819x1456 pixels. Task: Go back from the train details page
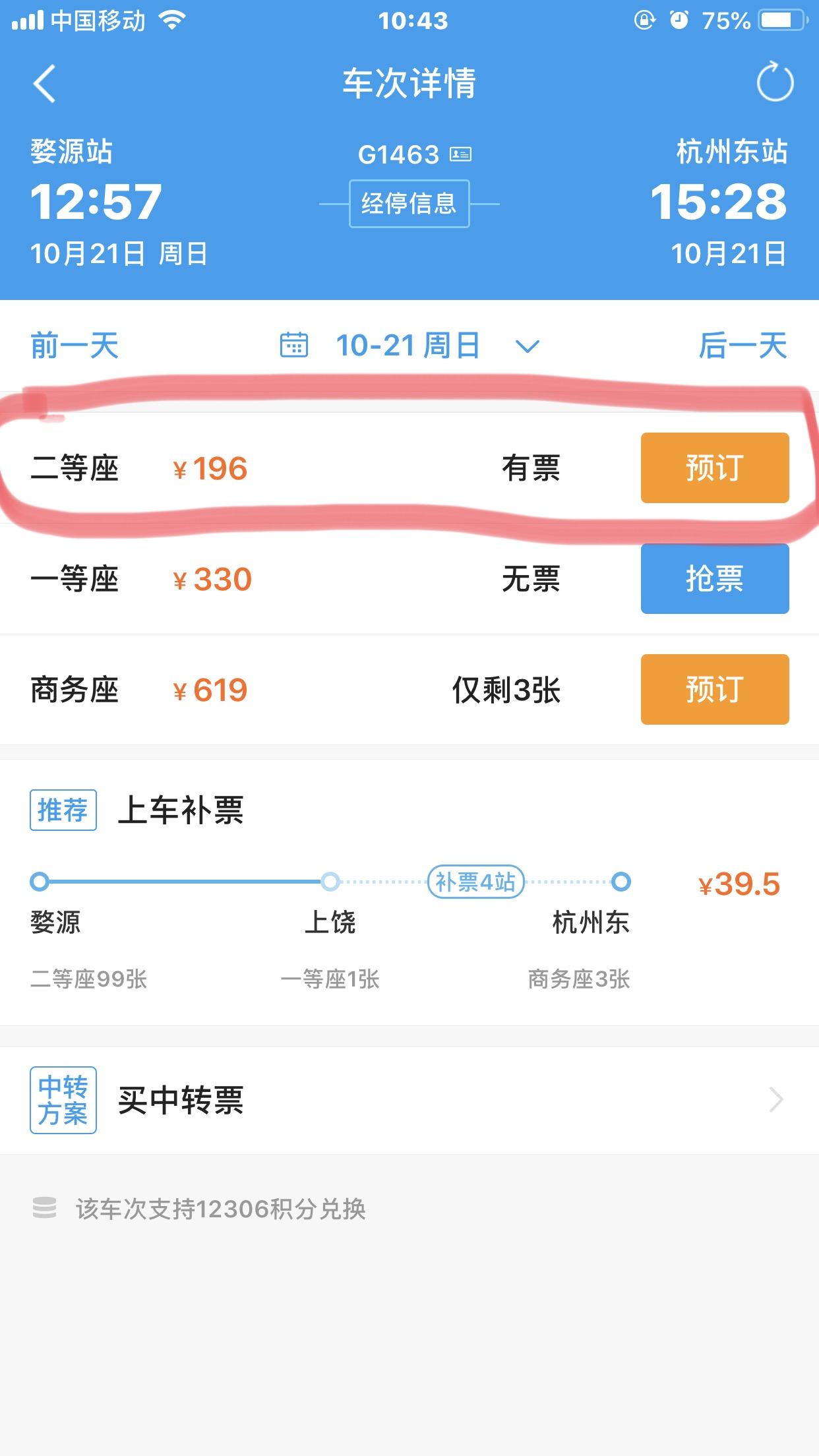[45, 84]
